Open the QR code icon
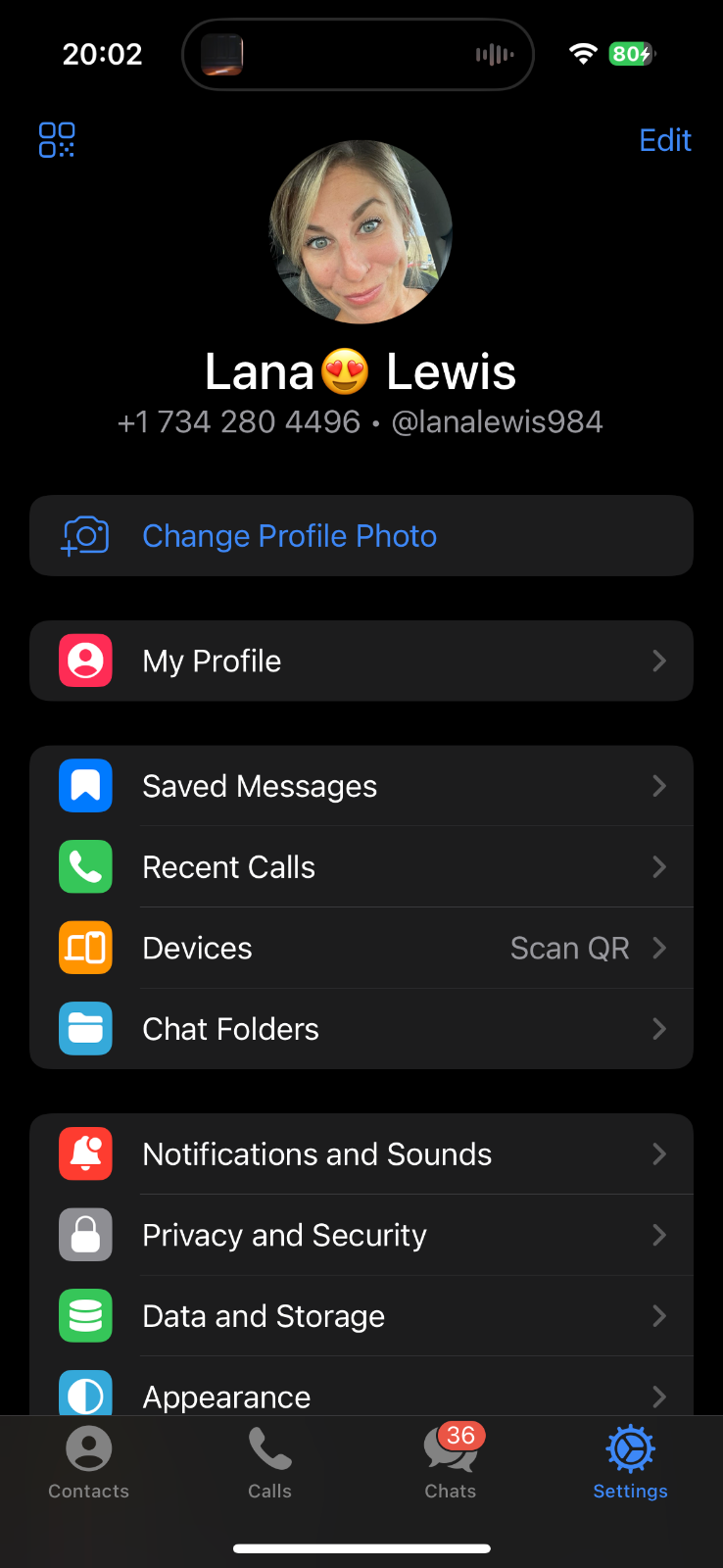 pos(57,140)
